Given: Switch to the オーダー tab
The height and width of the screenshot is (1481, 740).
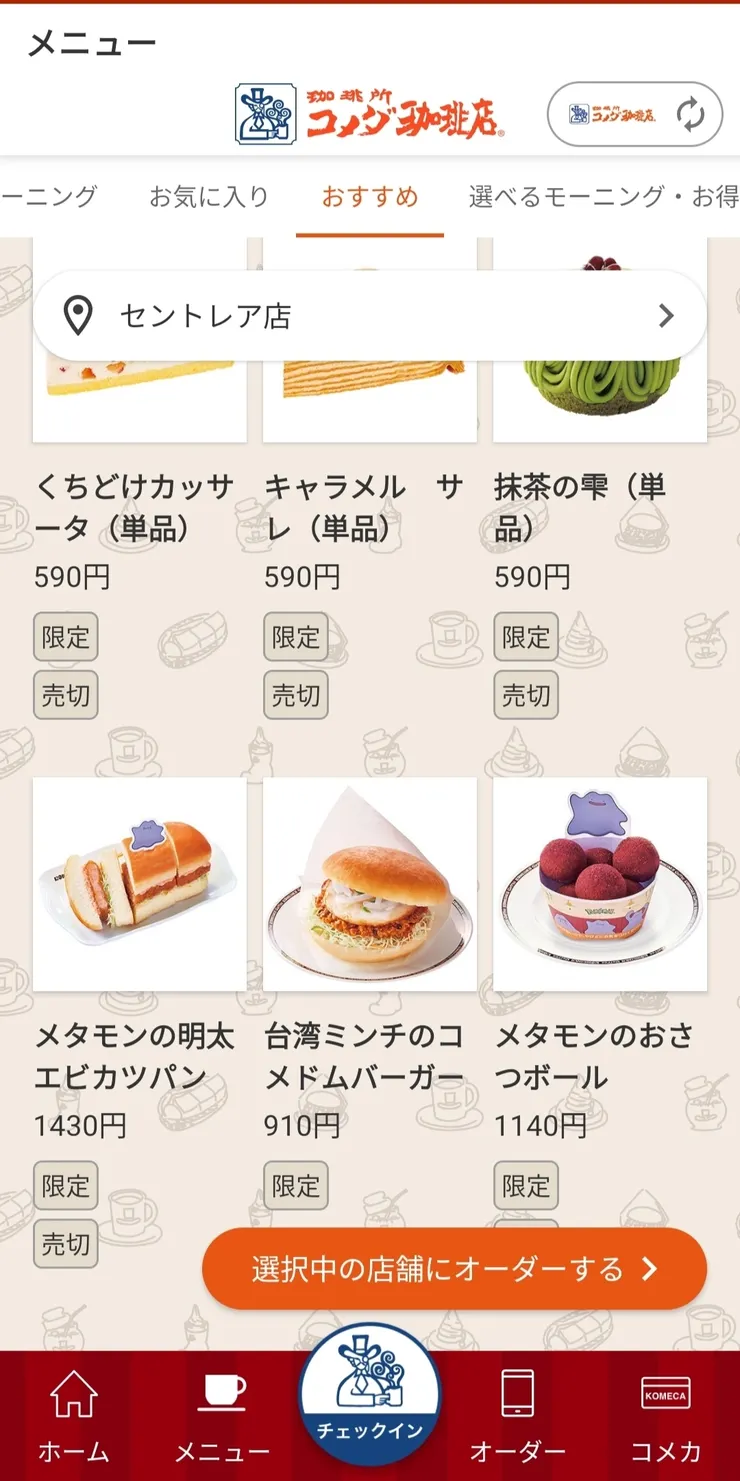Looking at the screenshot, I should click(x=517, y=1417).
